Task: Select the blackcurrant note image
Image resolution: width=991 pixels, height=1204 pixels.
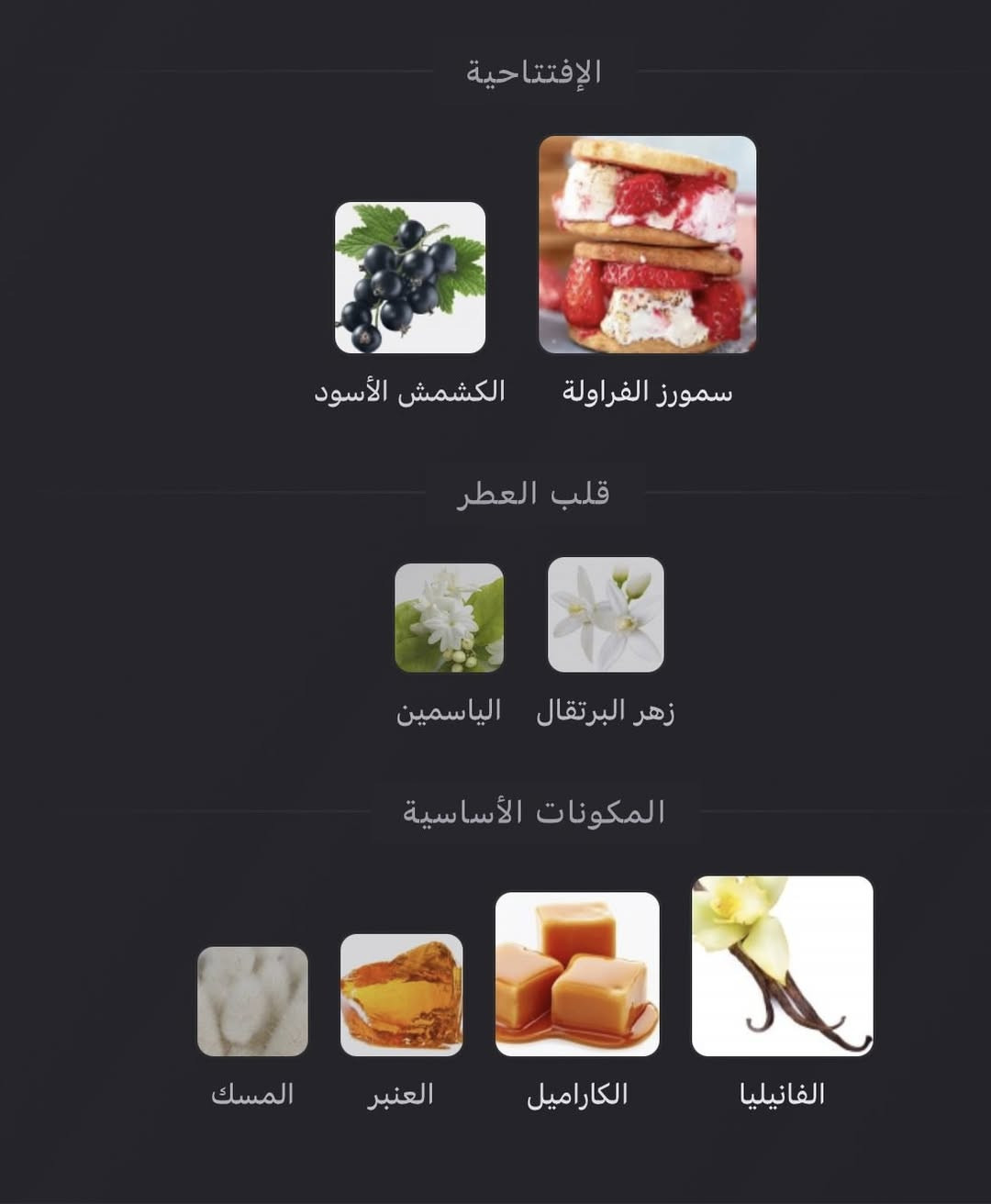Action: tap(411, 281)
